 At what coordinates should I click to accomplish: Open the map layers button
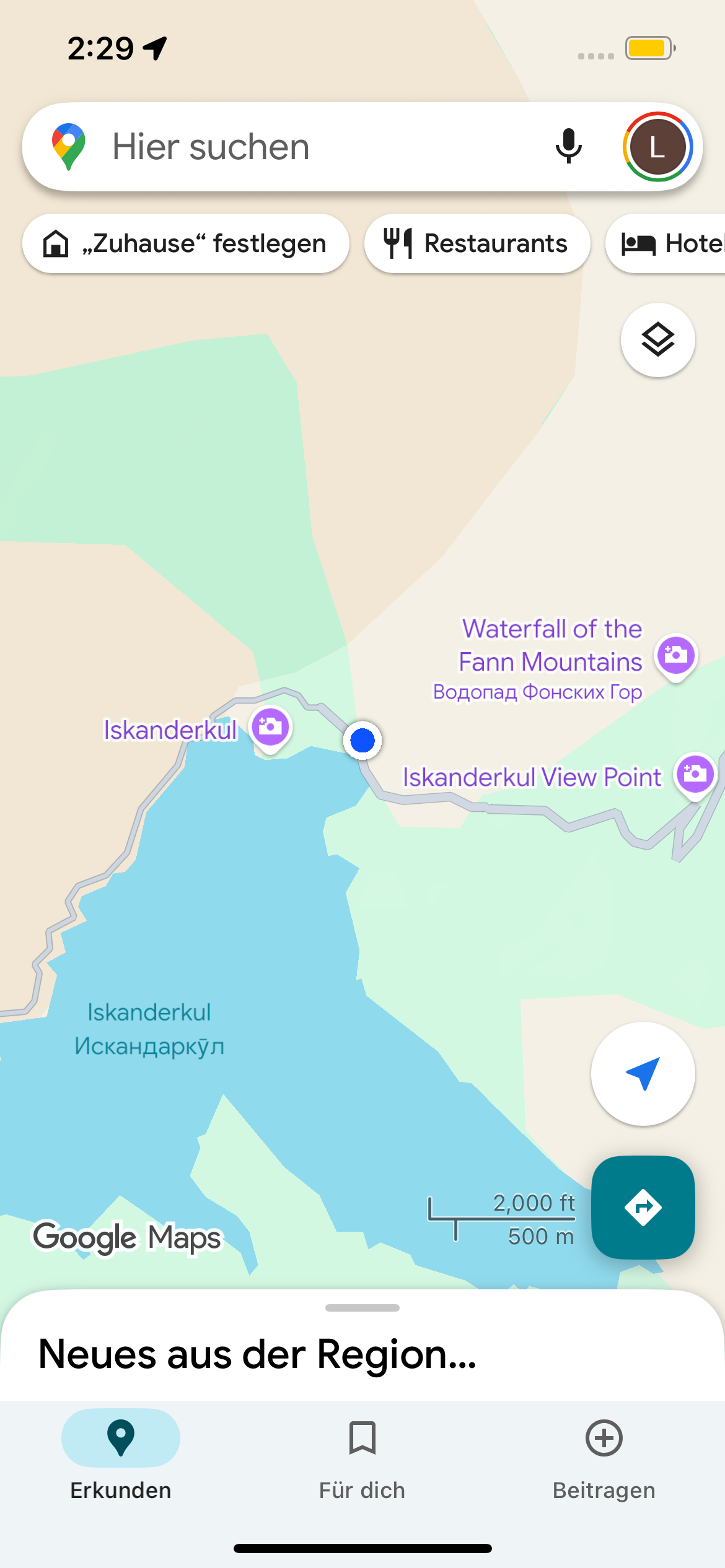point(657,340)
